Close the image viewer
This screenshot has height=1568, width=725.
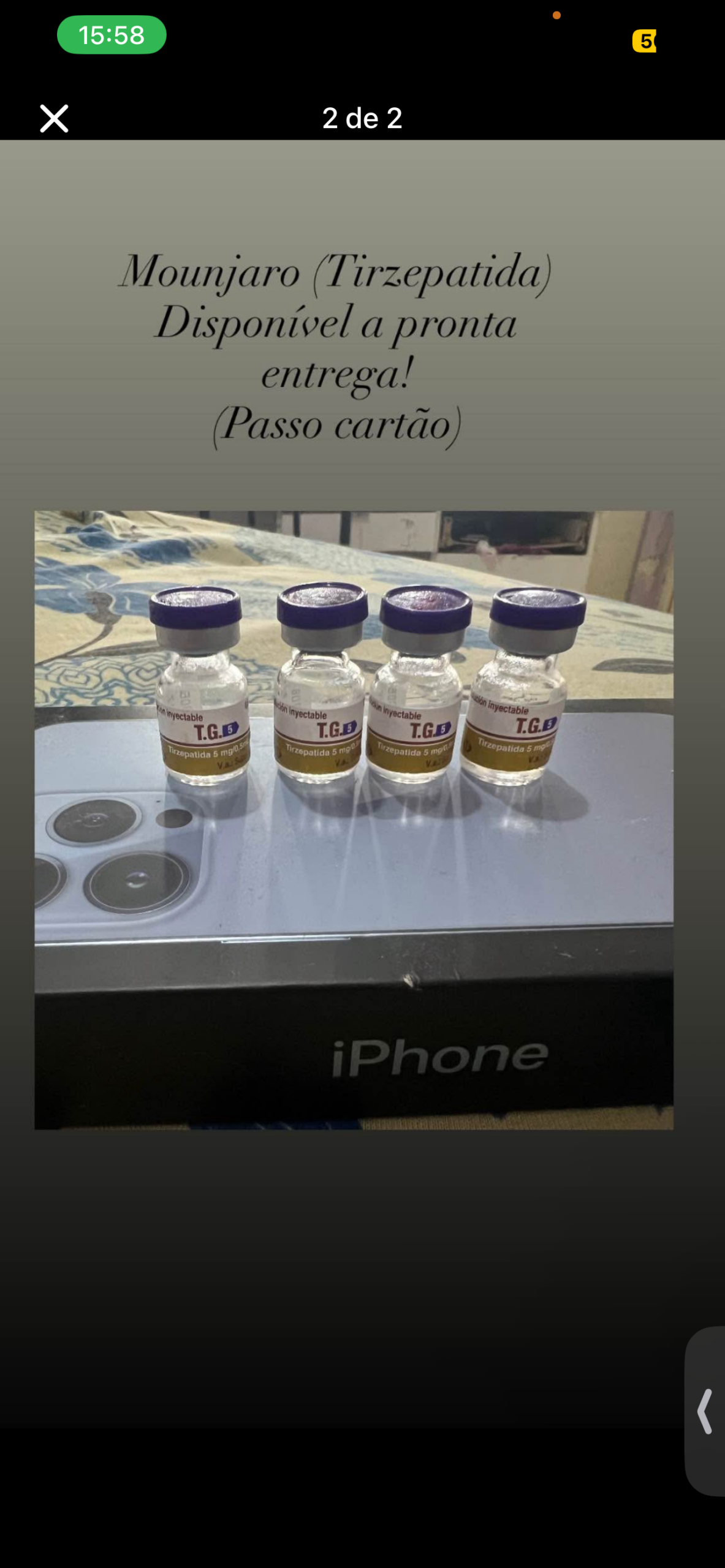coord(54,118)
